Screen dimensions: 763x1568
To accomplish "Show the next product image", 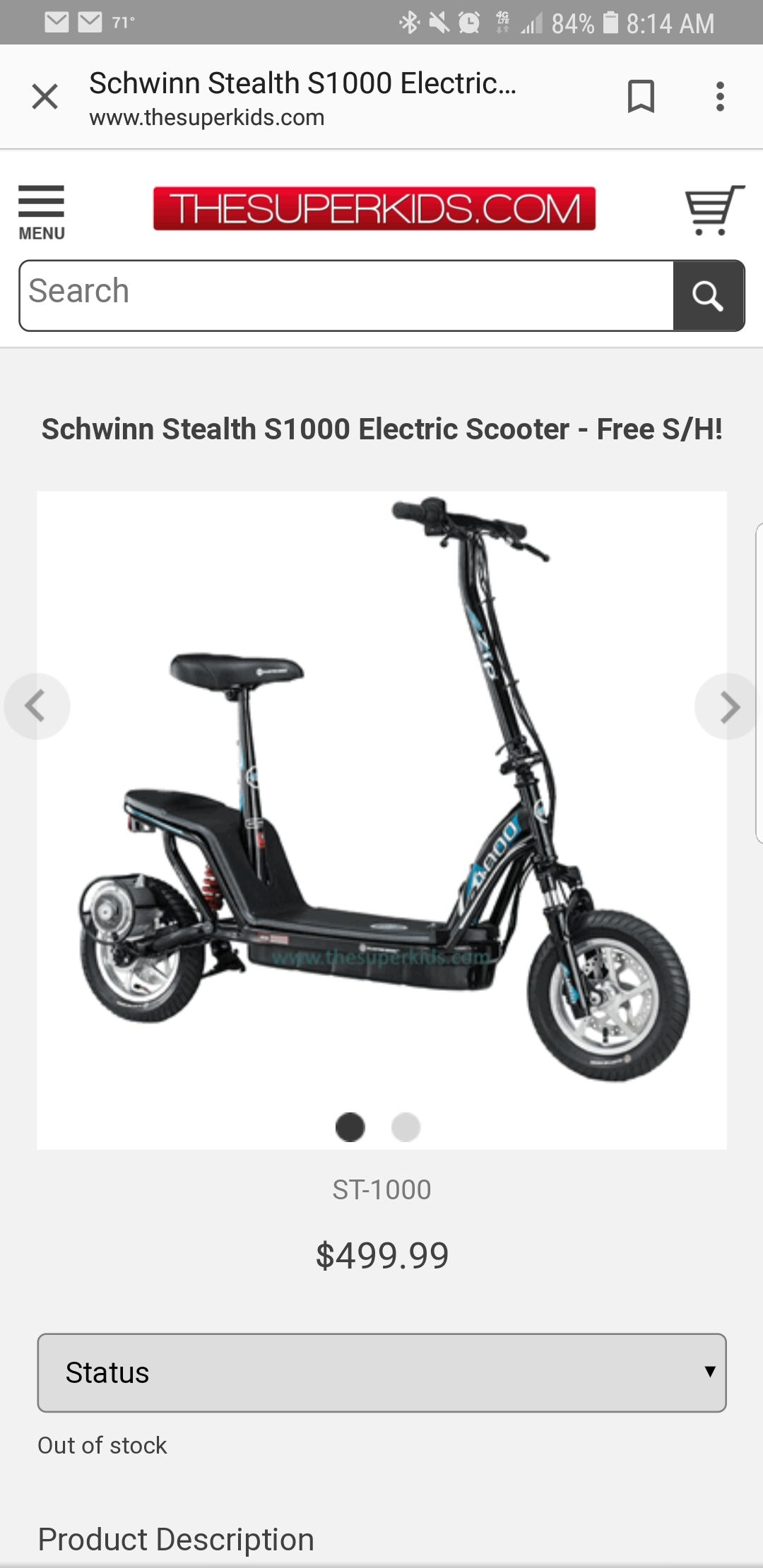I will [728, 706].
